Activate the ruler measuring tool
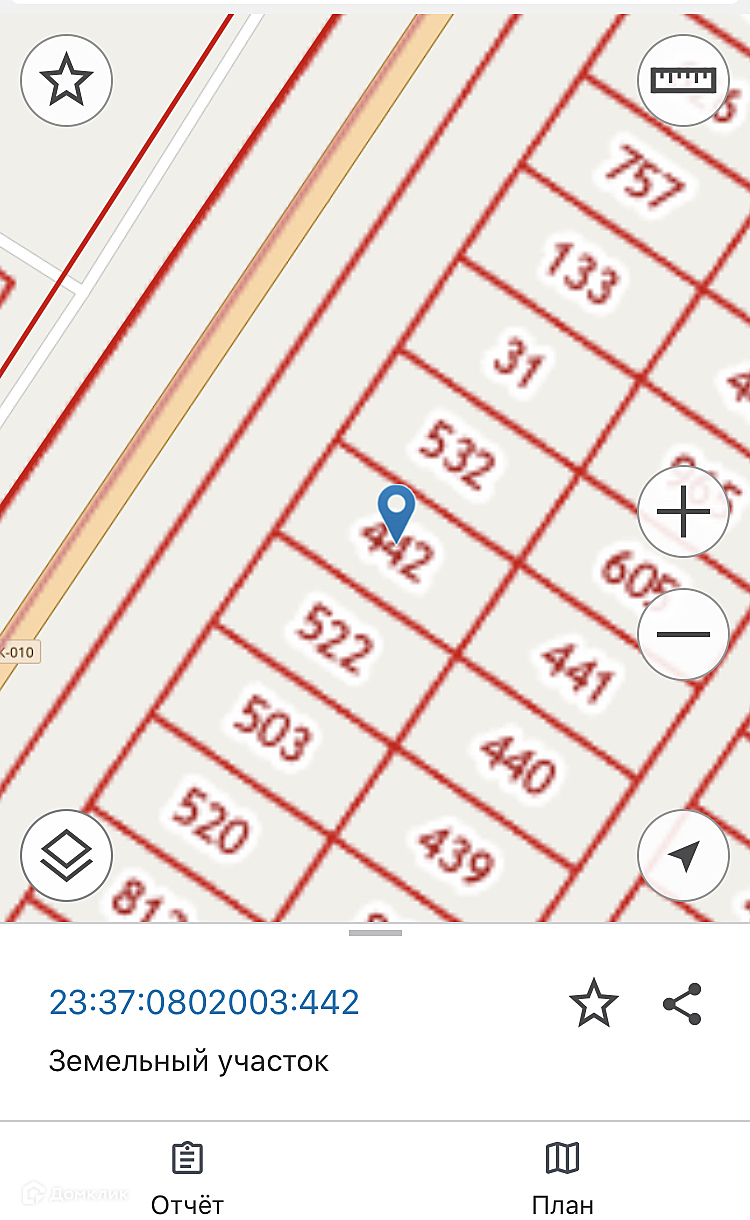This screenshot has height=1220, width=750. click(x=683, y=81)
